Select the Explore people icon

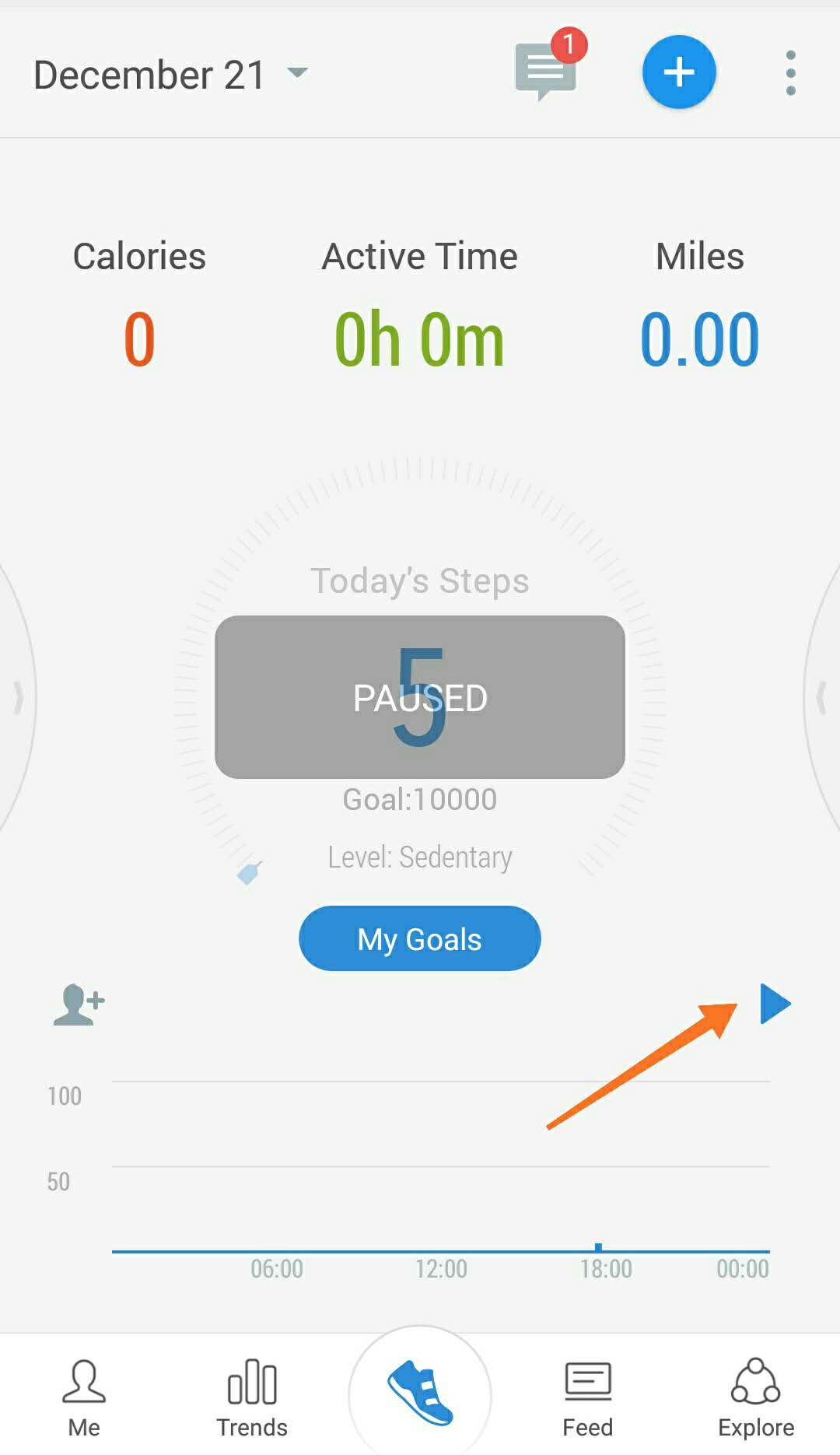tap(755, 1389)
